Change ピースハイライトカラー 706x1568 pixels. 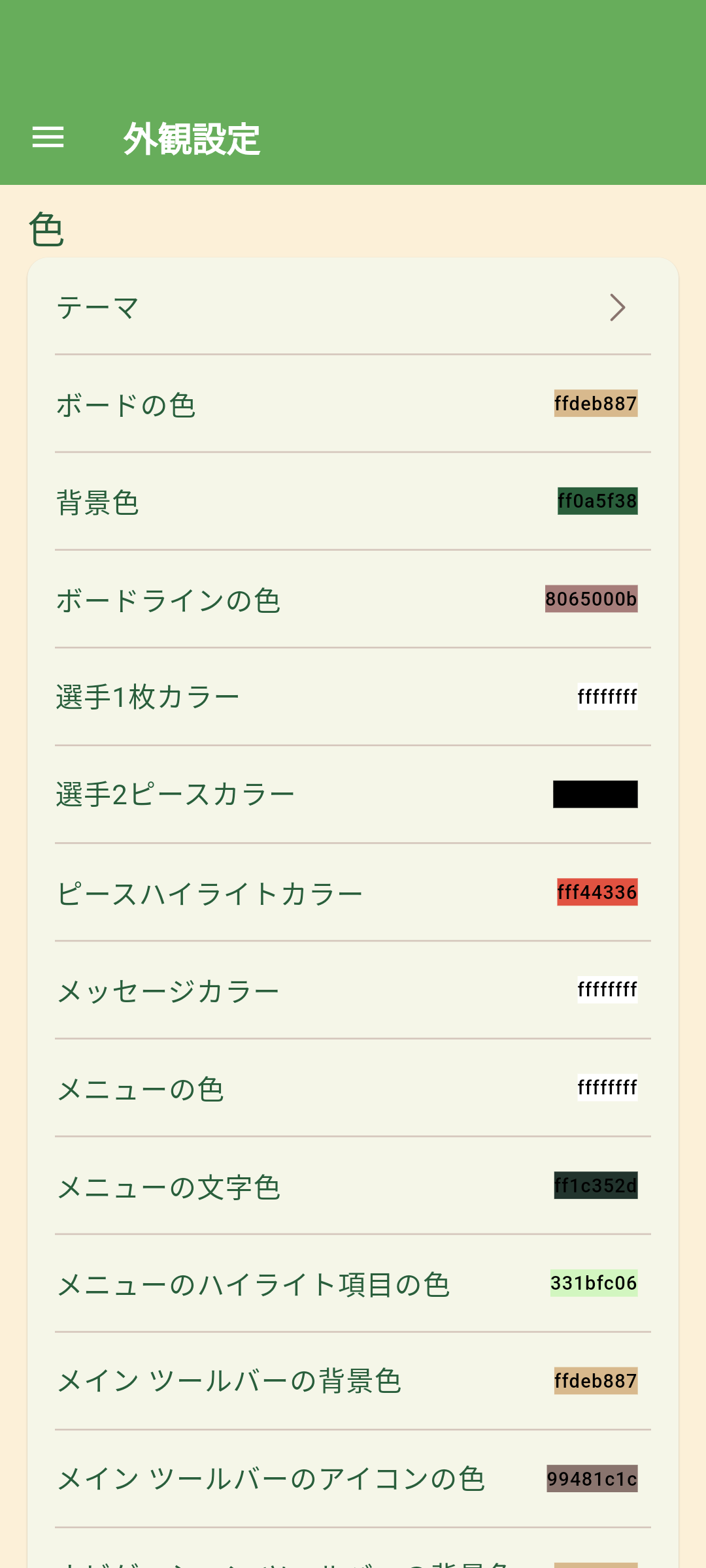click(353, 892)
